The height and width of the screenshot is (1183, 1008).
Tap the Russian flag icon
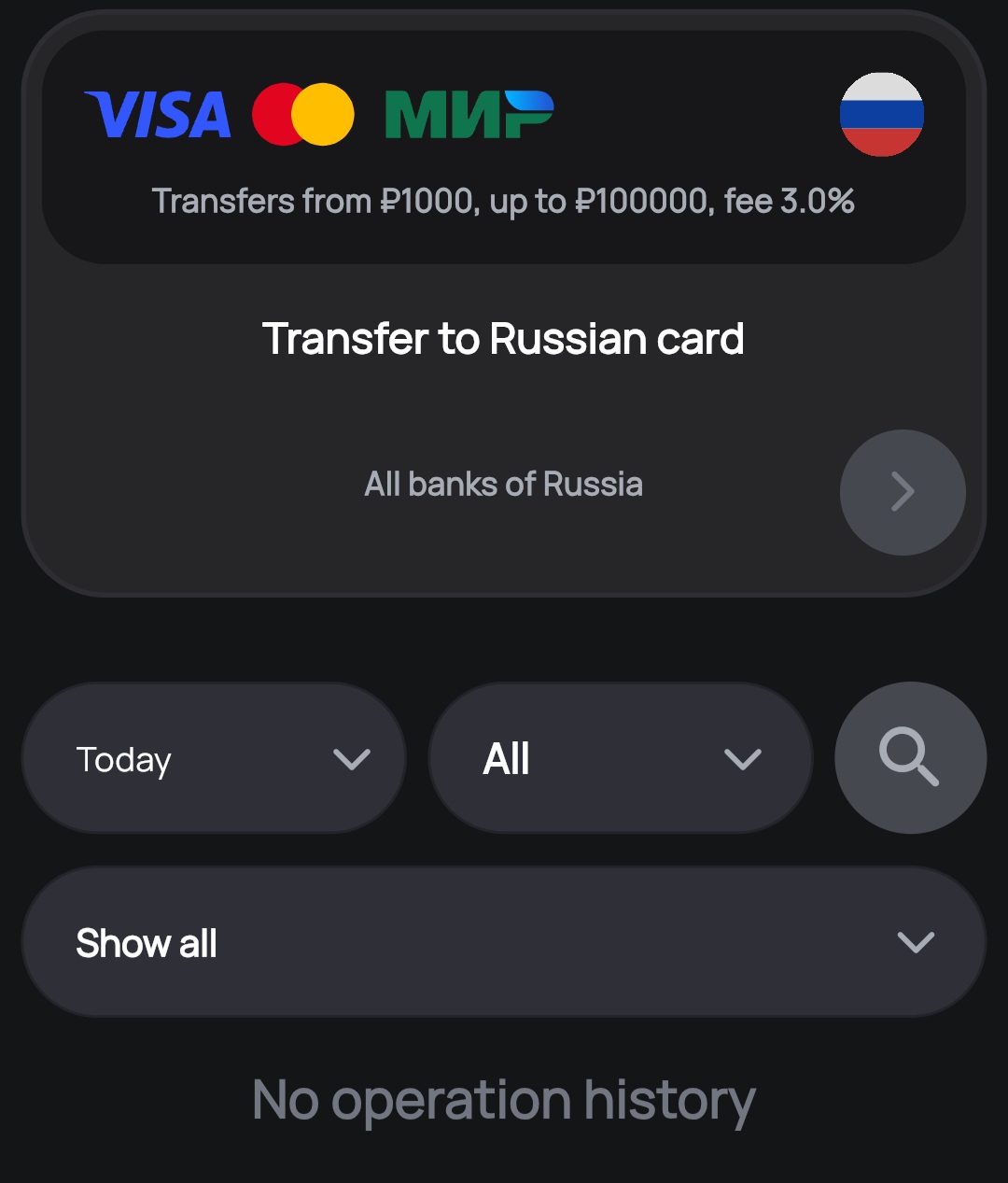[883, 114]
